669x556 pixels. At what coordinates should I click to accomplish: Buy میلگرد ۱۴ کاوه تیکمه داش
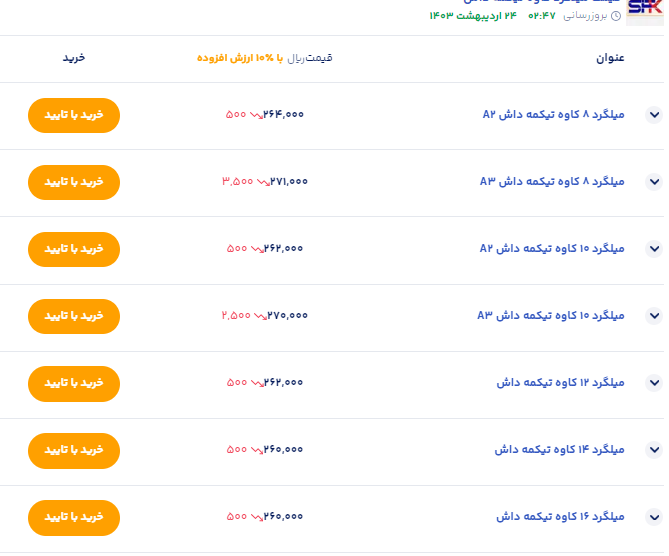tap(74, 450)
